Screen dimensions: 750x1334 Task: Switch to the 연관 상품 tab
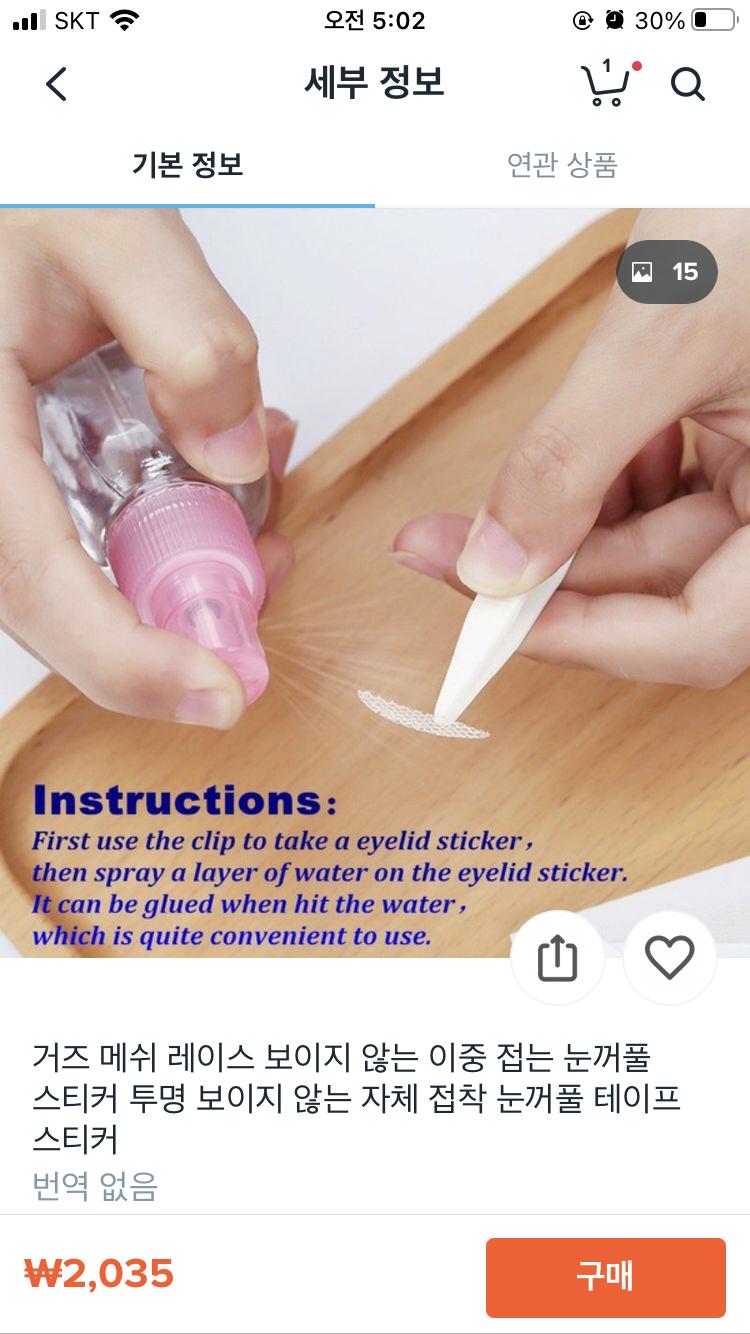tap(562, 164)
